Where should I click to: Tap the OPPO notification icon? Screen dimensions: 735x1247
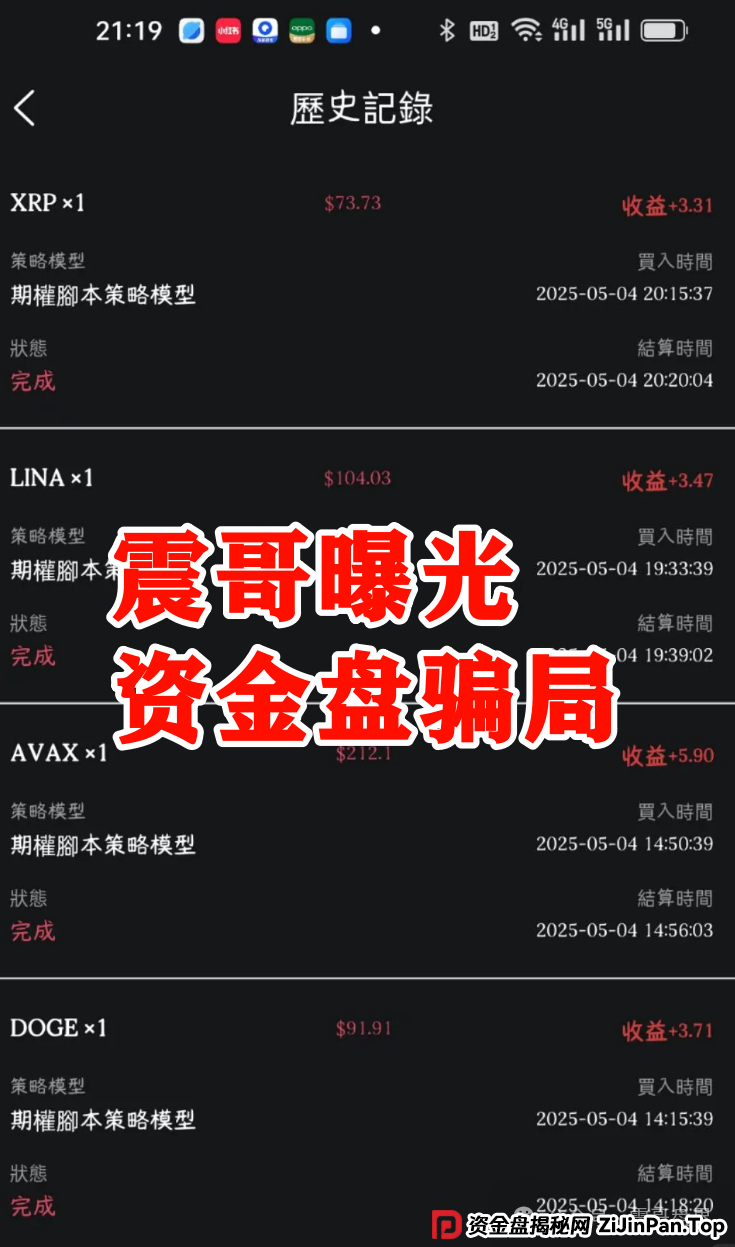301,31
